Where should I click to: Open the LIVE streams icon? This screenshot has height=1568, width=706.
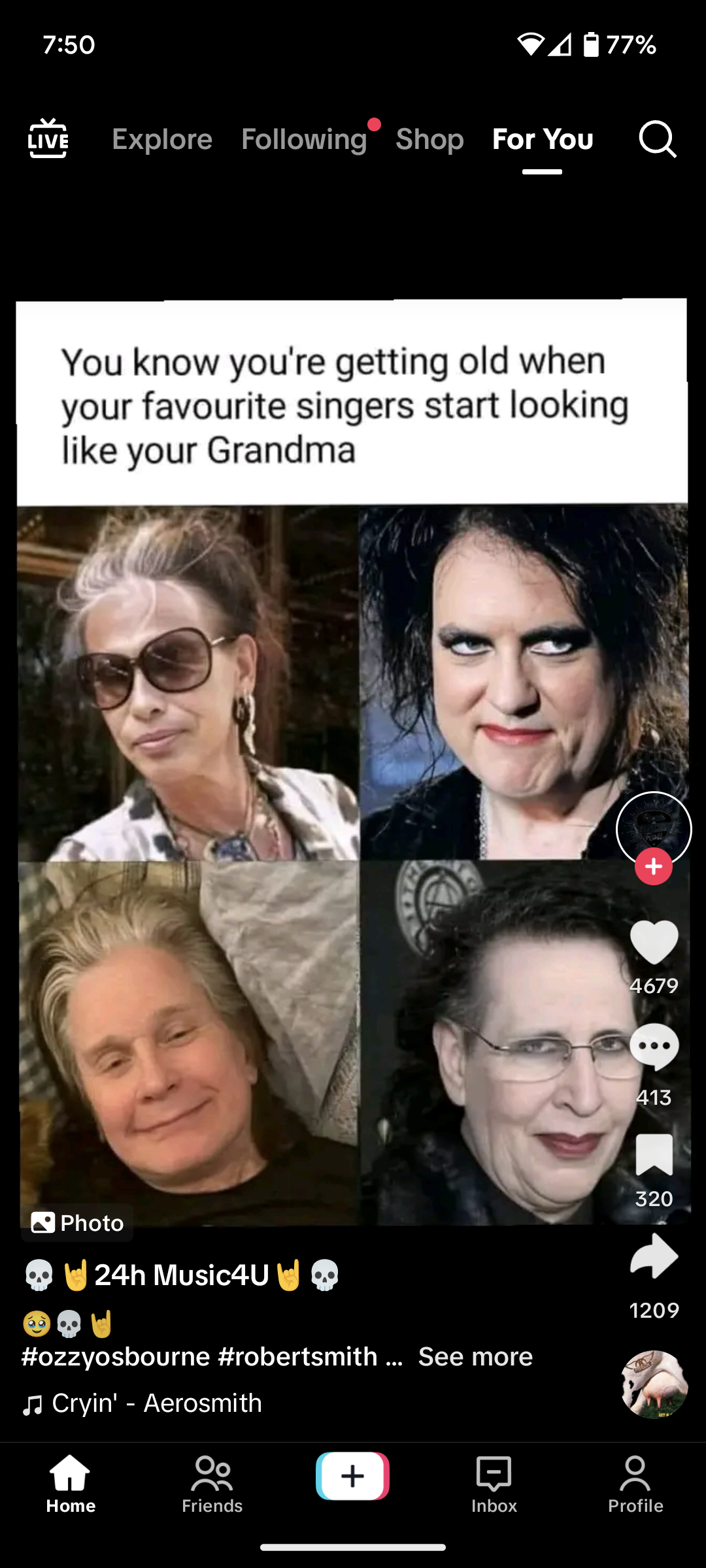(48, 139)
